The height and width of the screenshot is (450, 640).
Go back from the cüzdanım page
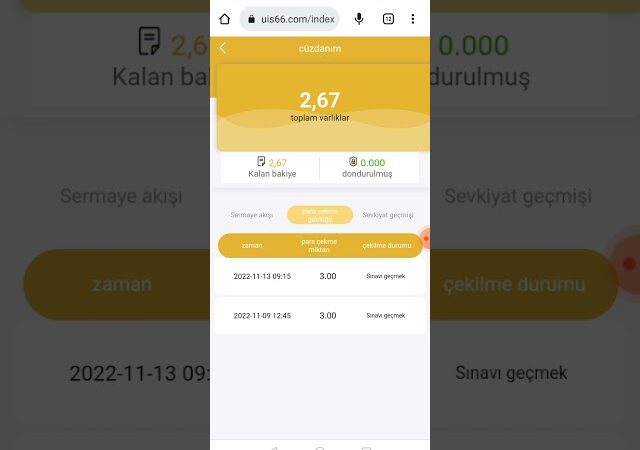[222, 48]
